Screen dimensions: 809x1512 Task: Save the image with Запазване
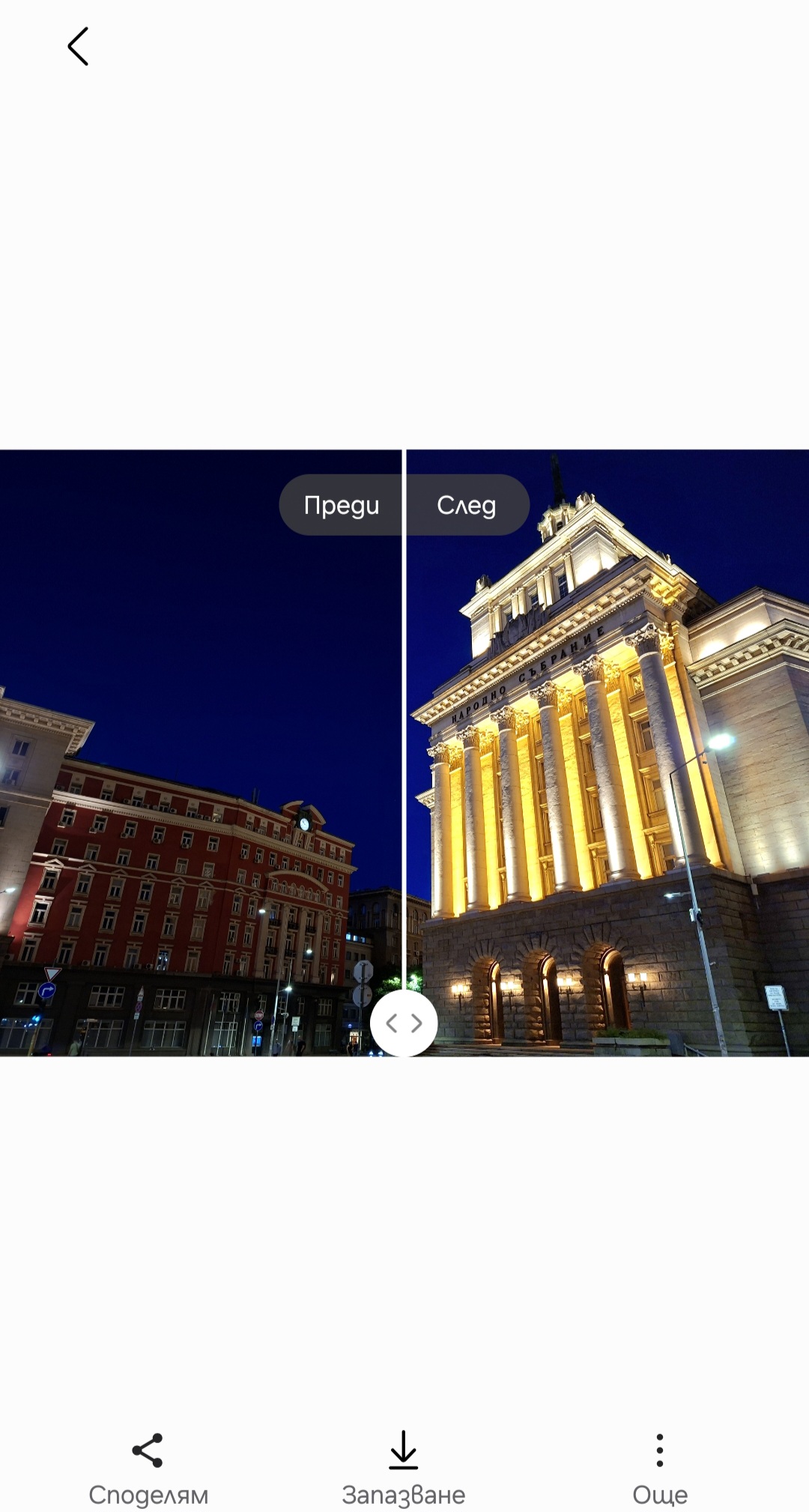click(404, 1467)
